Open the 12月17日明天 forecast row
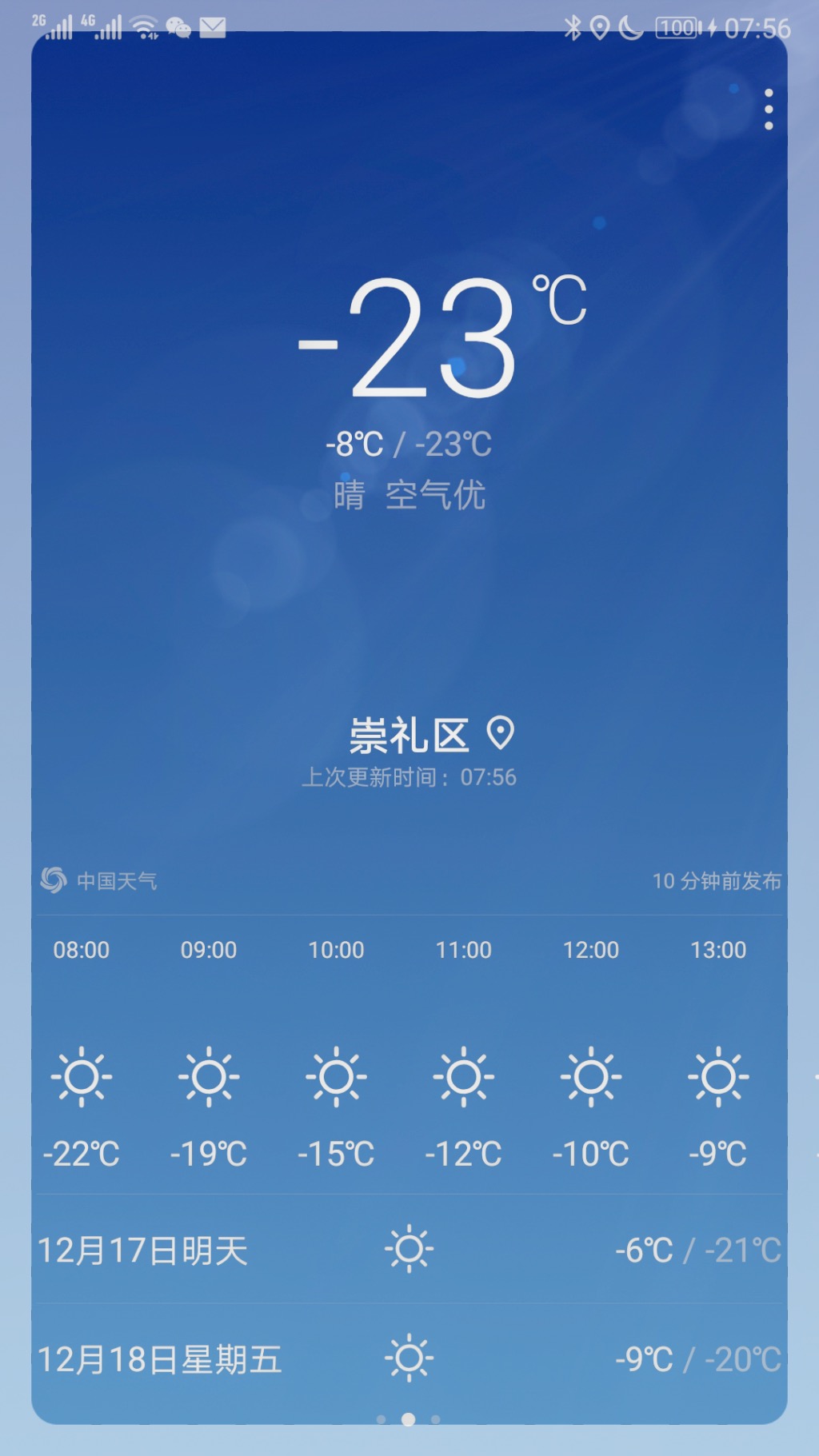This screenshot has width=819, height=1456. click(409, 1250)
